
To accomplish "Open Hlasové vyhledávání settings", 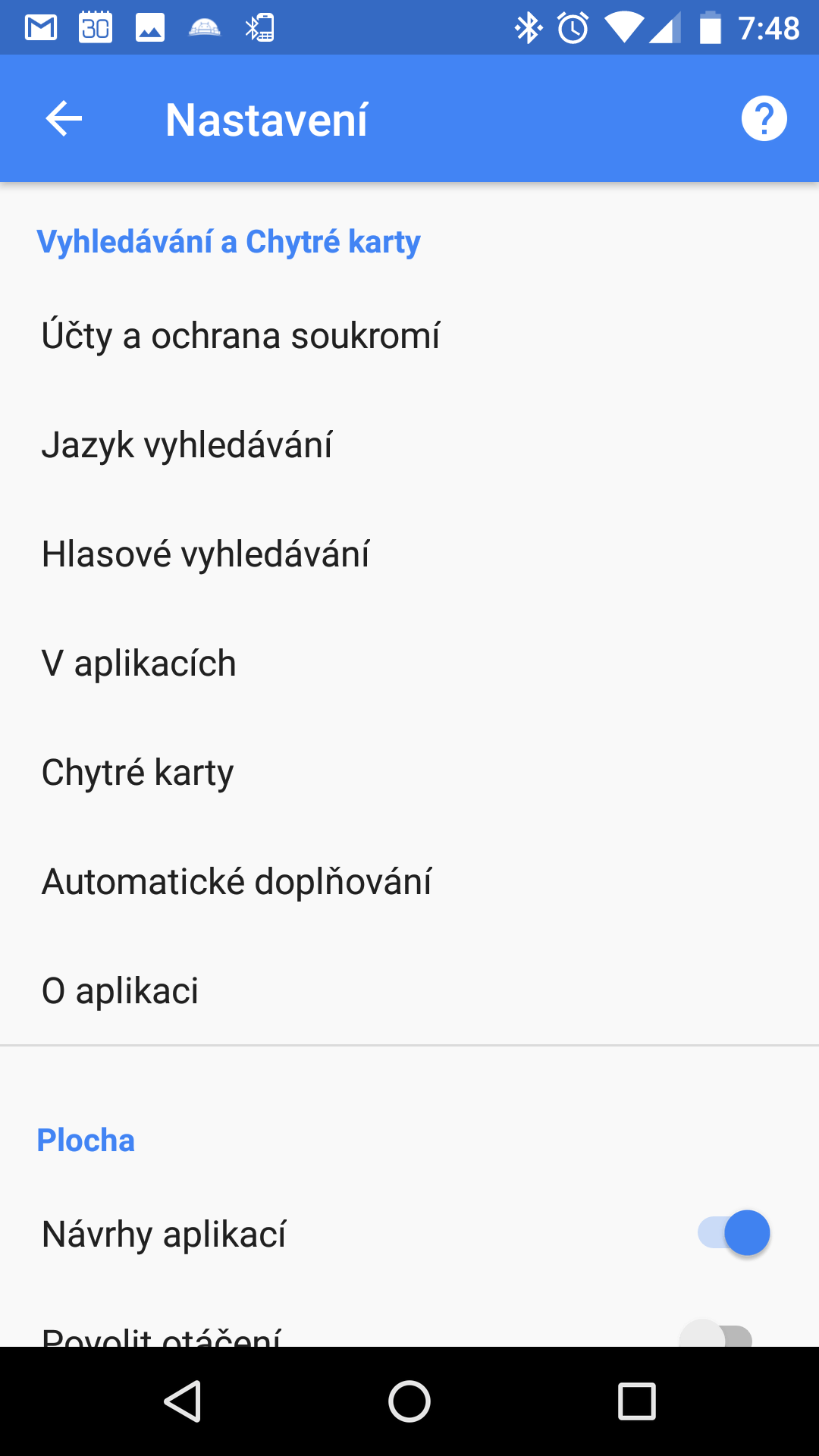I will point(409,554).
